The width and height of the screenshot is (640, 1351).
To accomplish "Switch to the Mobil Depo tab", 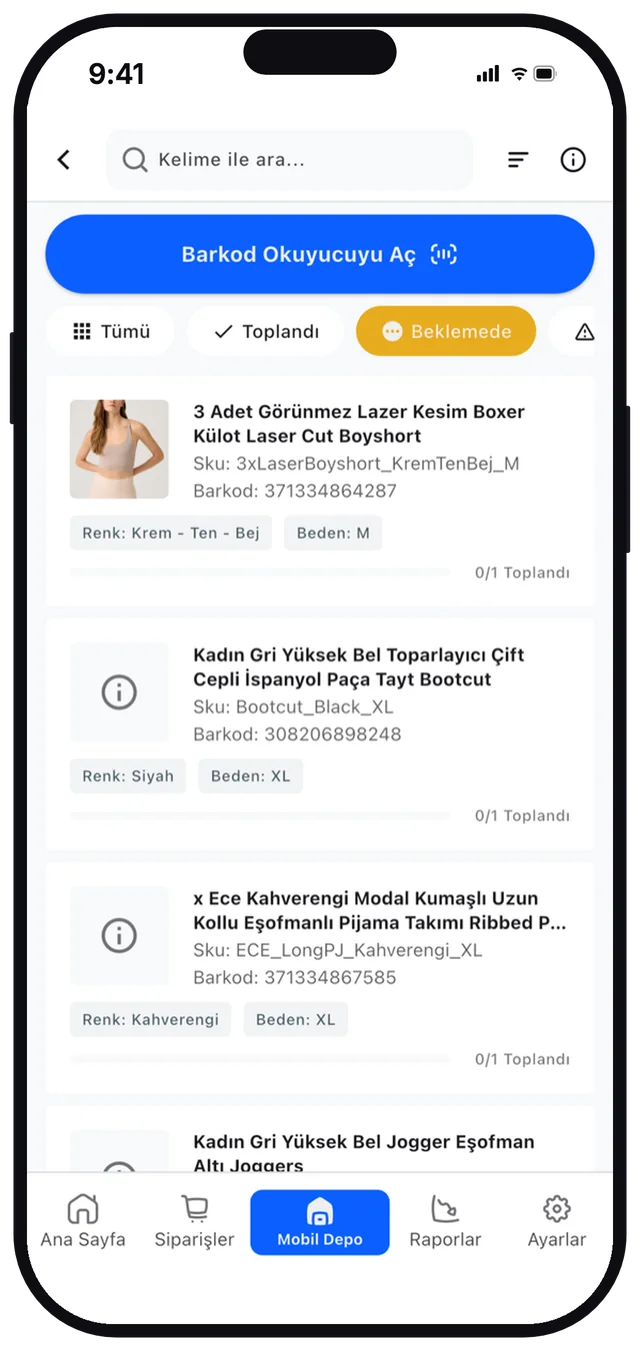I will click(x=320, y=1223).
